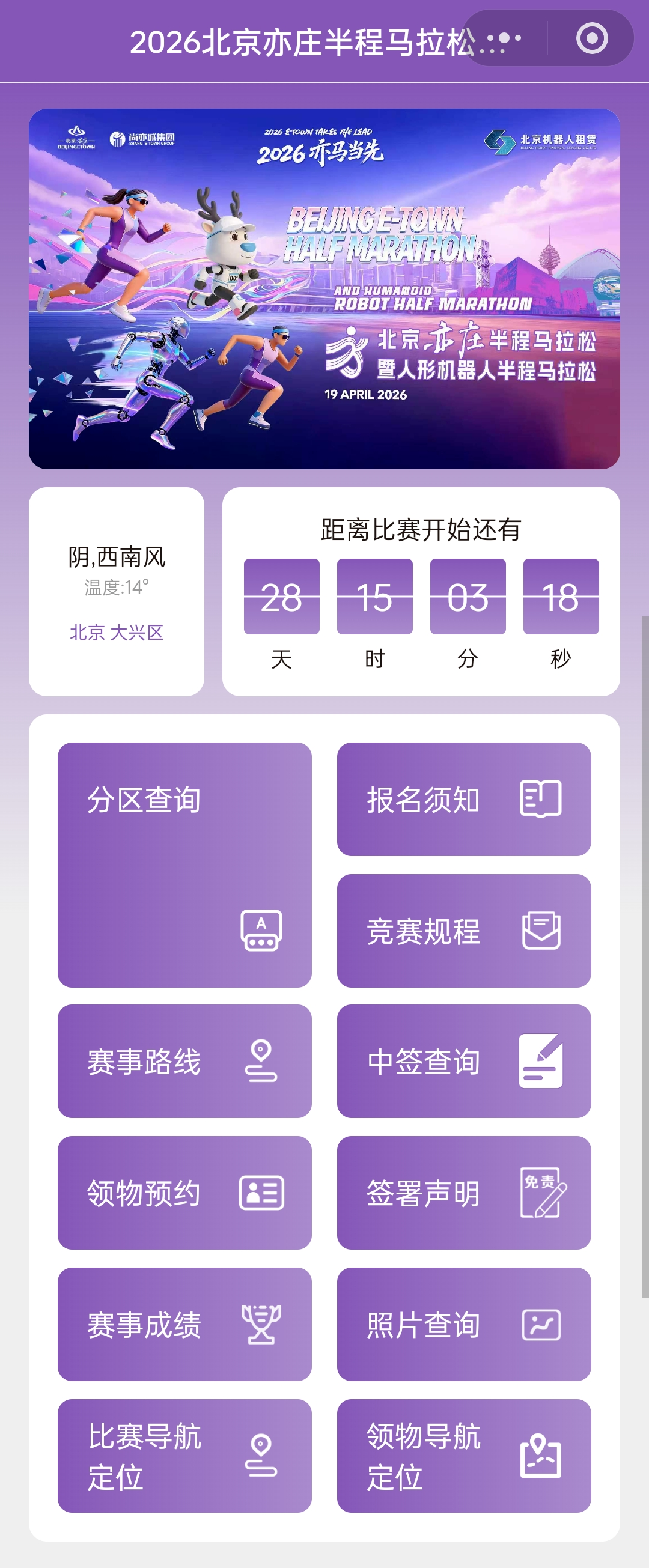Viewport: 649px width, 1568px height.
Task: Open the Beijing E-Town Half Marathon banner
Action: tap(324, 288)
